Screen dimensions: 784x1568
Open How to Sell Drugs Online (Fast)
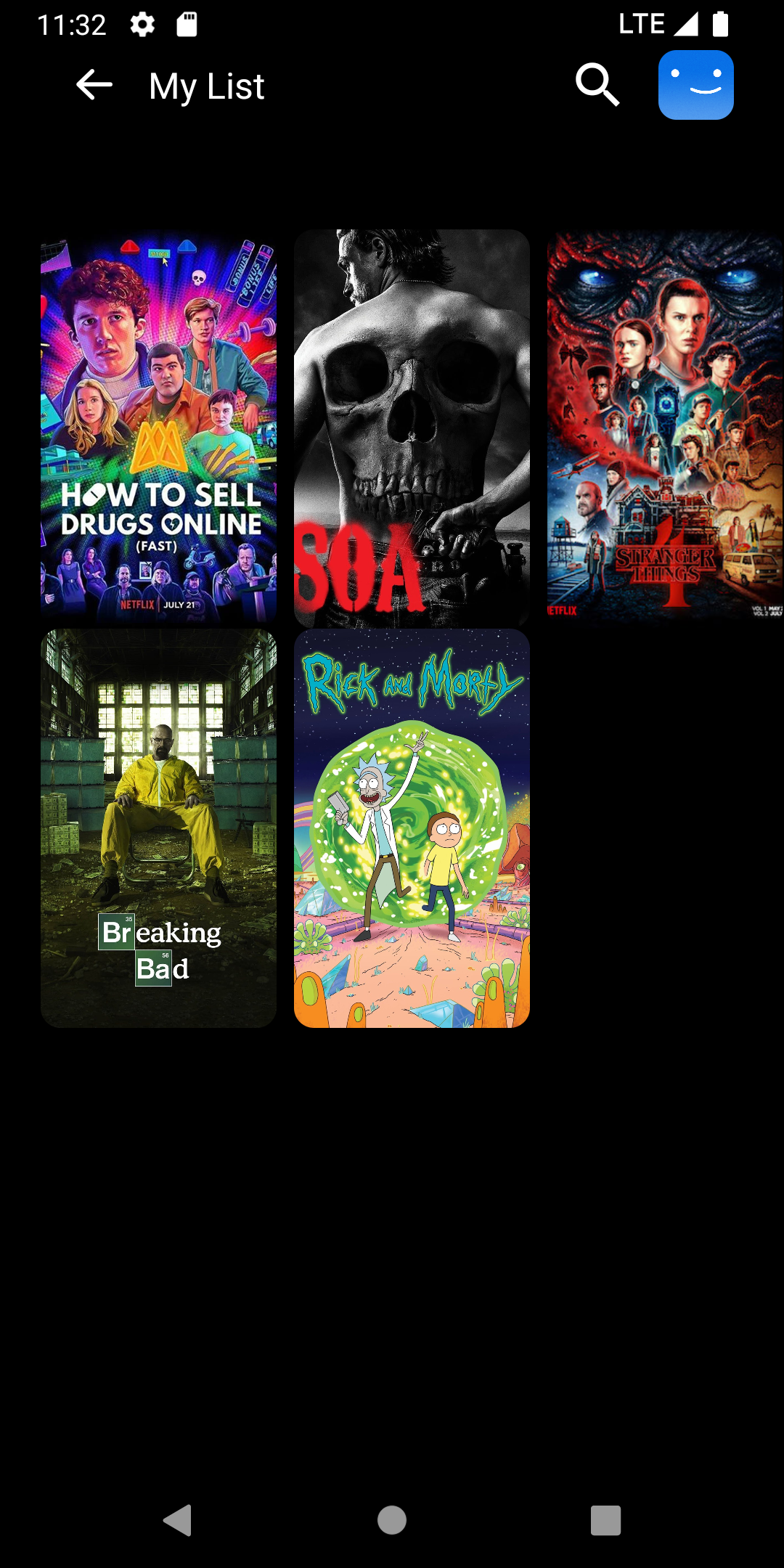tap(158, 428)
